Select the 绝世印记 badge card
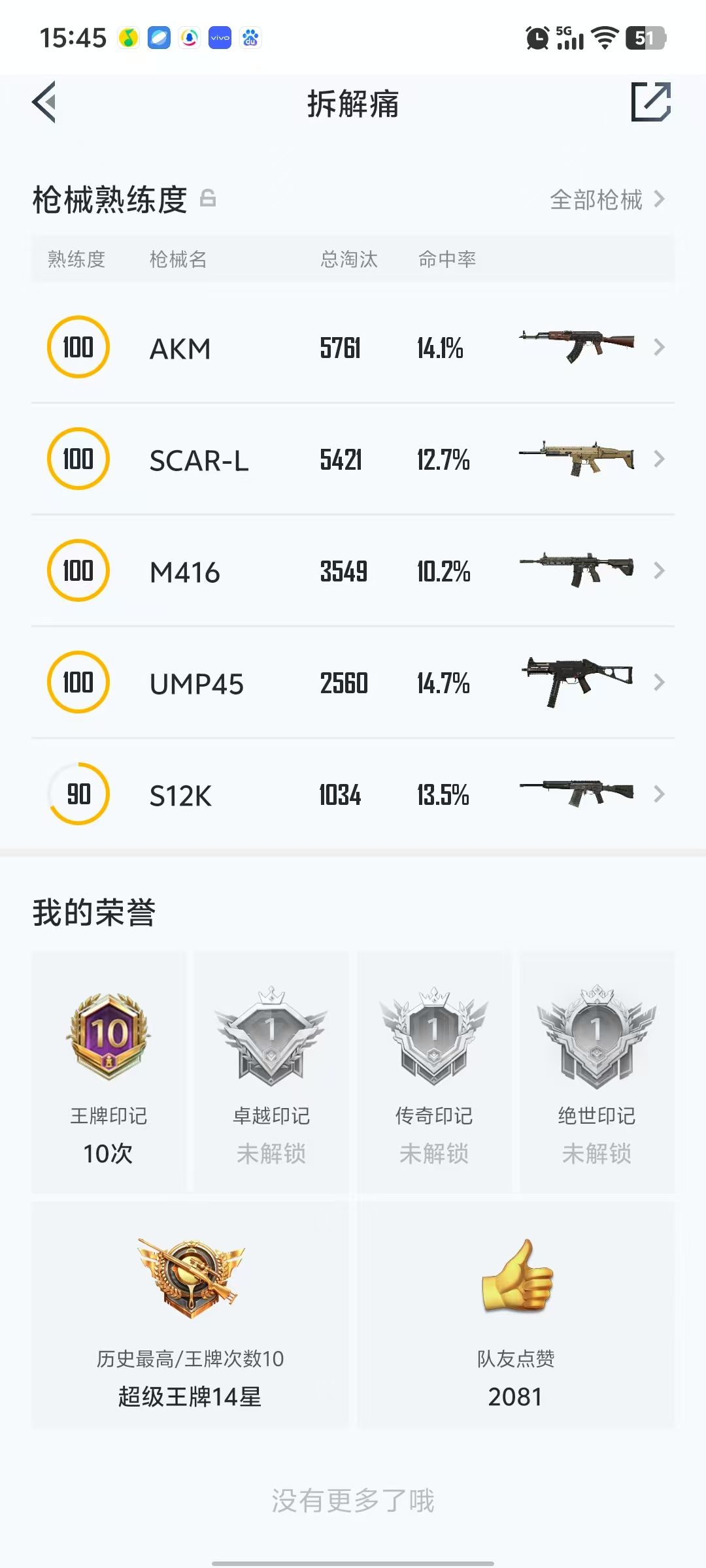This screenshot has width=706, height=1568. (597, 1071)
